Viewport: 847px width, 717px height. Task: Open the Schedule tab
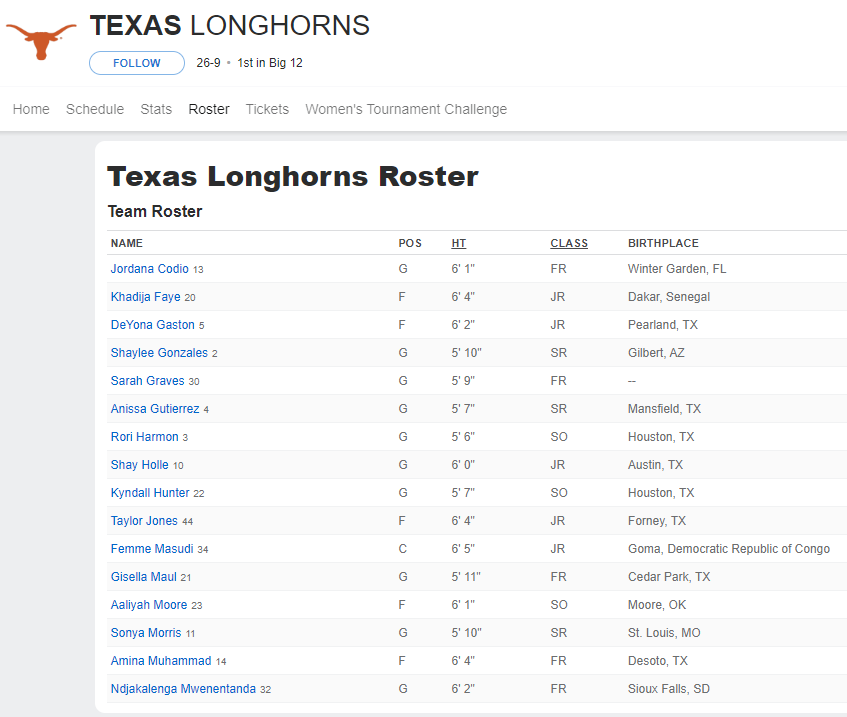pos(95,109)
